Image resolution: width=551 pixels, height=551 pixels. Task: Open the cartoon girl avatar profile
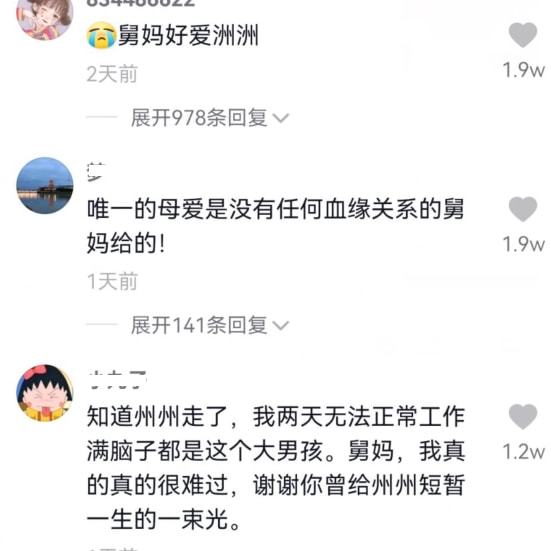coord(45,18)
